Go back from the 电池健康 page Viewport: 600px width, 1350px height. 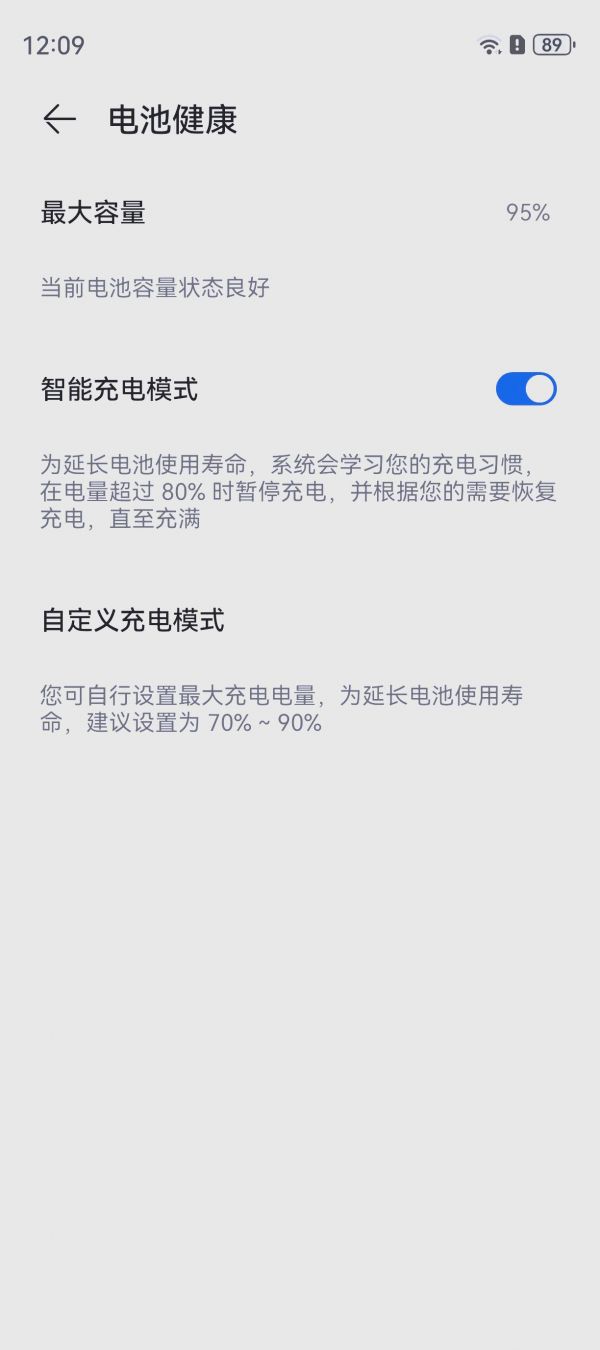point(59,120)
